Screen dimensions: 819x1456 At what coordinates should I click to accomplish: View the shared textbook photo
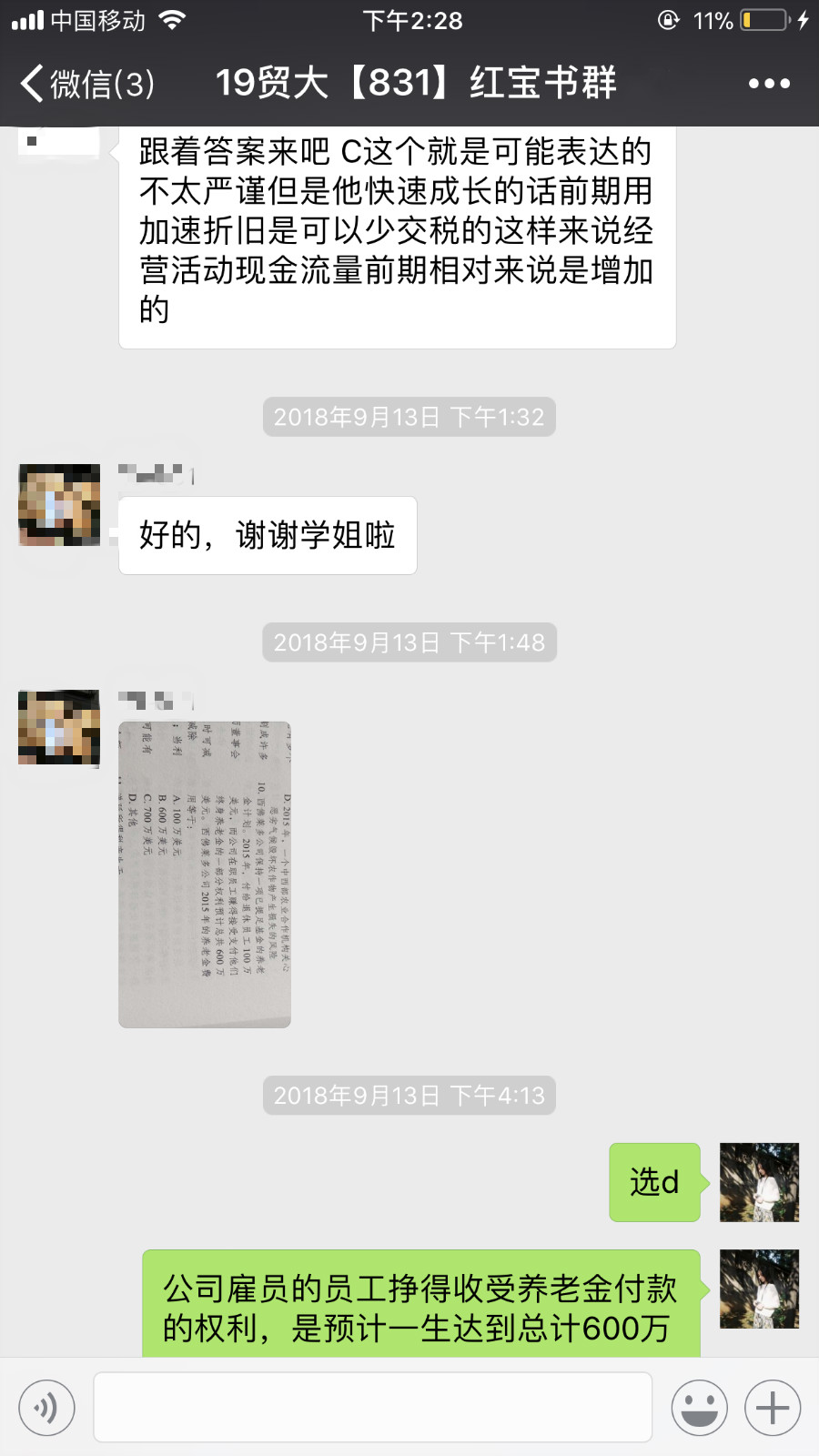click(x=205, y=875)
